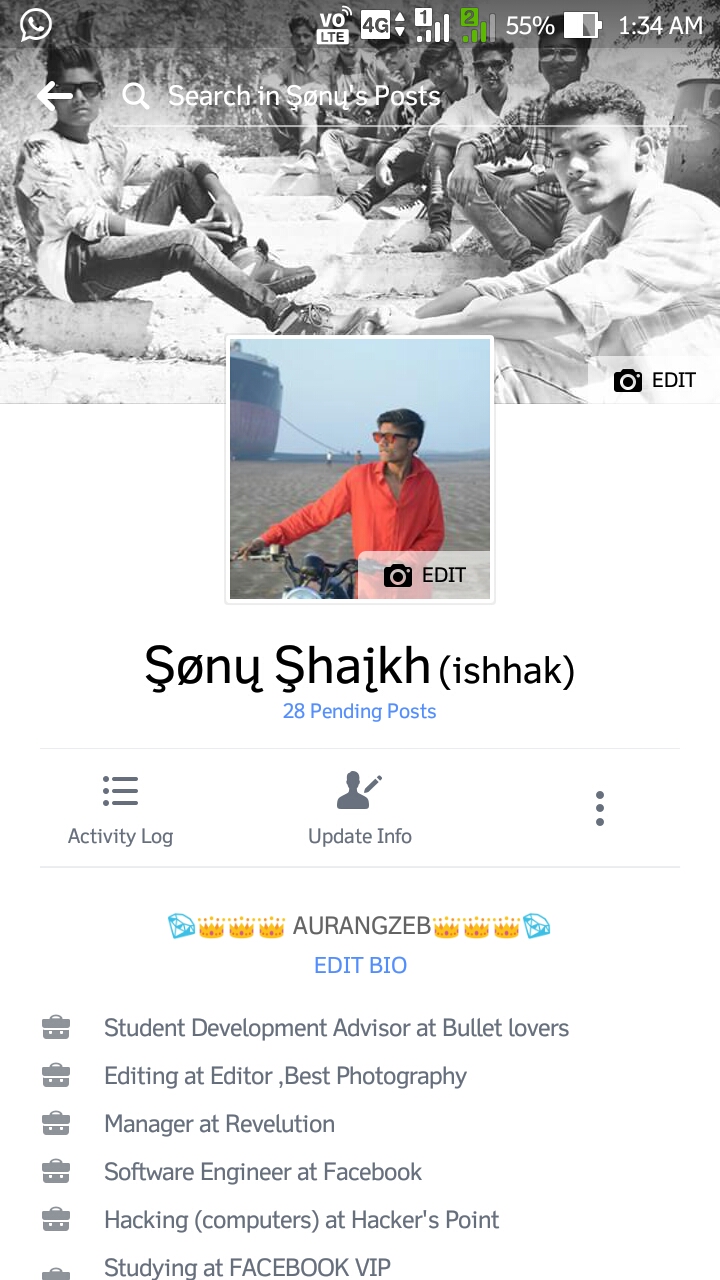Image resolution: width=720 pixels, height=1280 pixels.
Task: Open the 28 Pending Posts link
Action: pyautogui.click(x=360, y=711)
